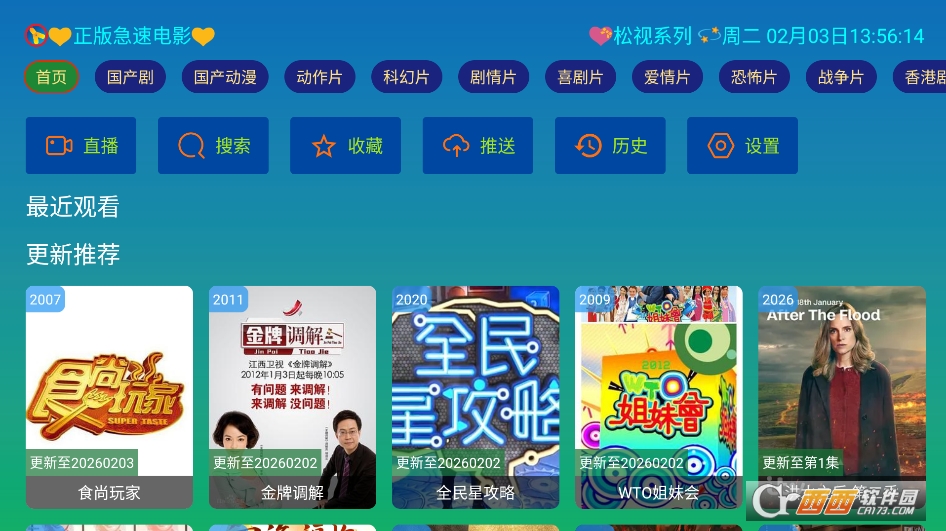The height and width of the screenshot is (531, 946).
Task: Select the 剧情片 tab
Action: pos(493,77)
